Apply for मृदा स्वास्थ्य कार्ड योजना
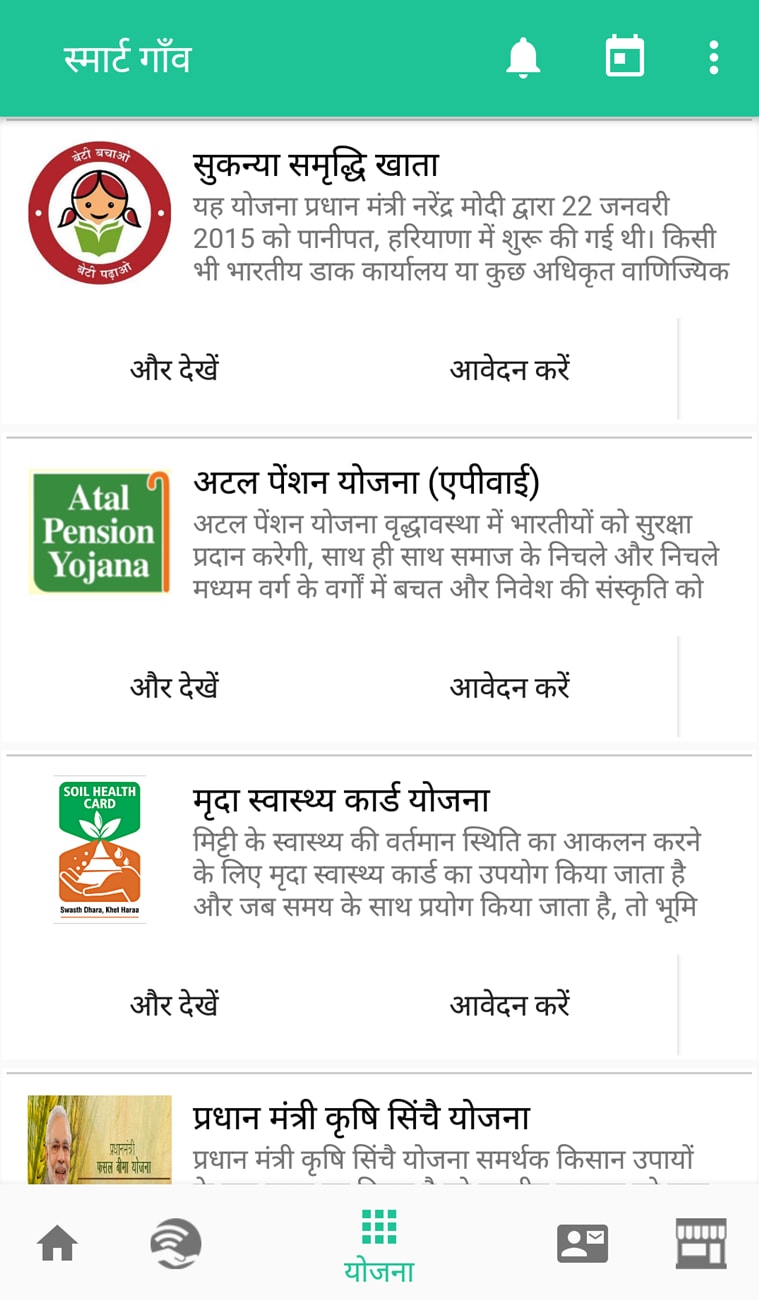Viewport: 759px width, 1300px height. pyautogui.click(x=509, y=1004)
